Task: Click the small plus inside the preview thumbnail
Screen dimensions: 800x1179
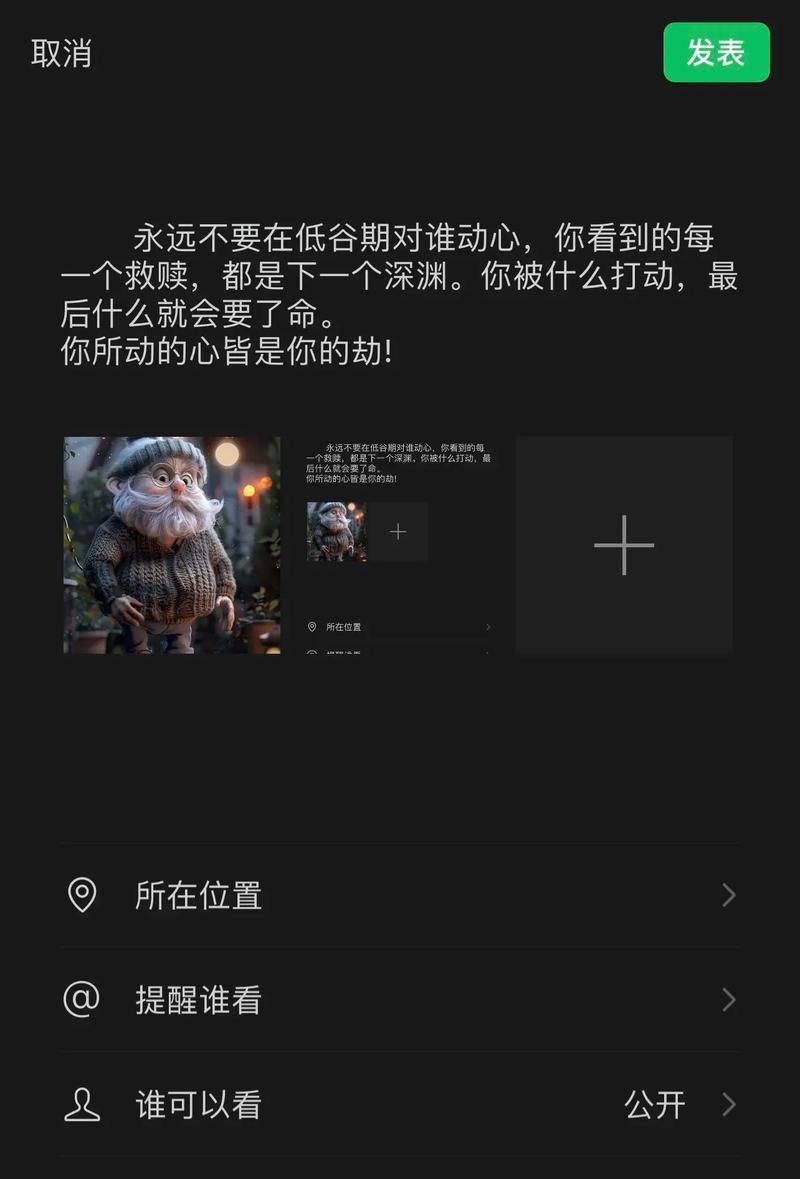Action: tap(398, 532)
